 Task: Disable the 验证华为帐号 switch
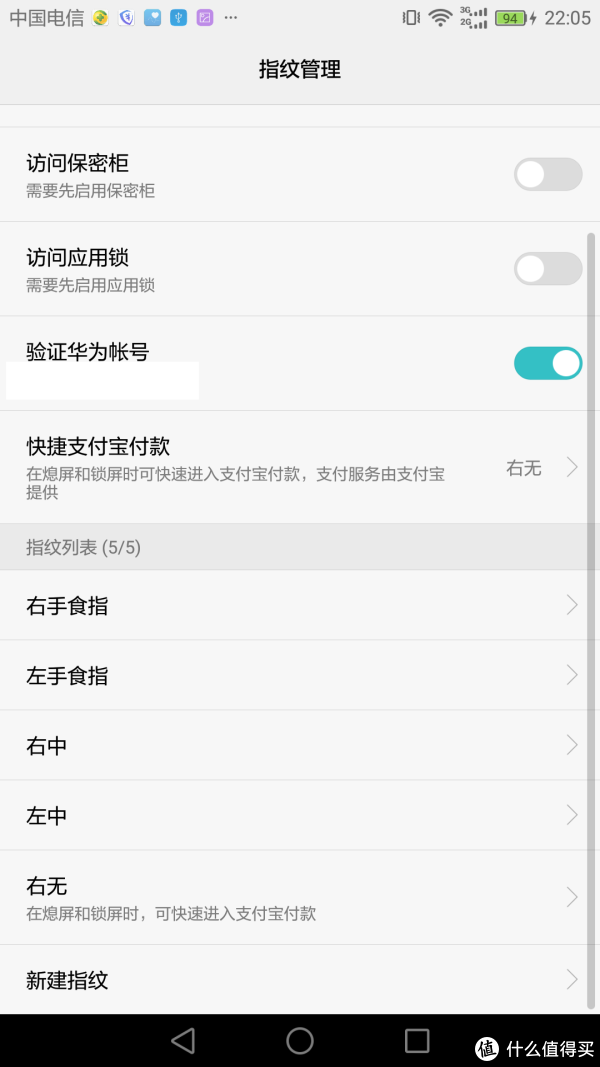pyautogui.click(x=548, y=363)
